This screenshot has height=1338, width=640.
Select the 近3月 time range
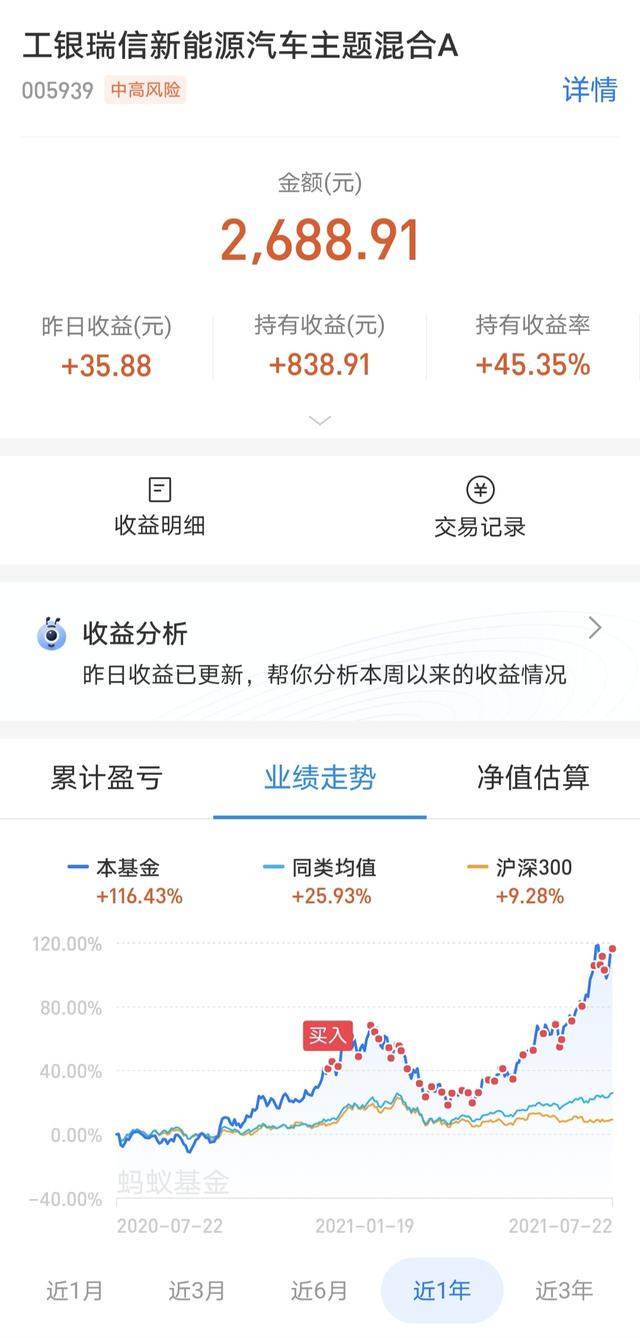[197, 1291]
